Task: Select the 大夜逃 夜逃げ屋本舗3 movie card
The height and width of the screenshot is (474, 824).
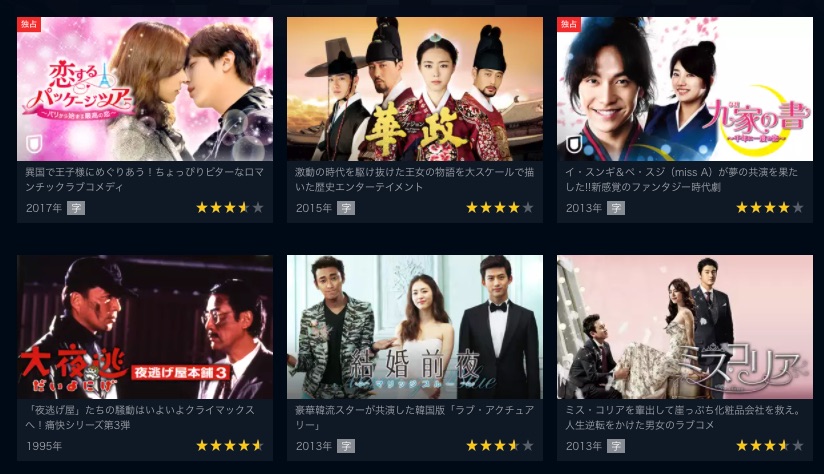Action: coord(145,328)
